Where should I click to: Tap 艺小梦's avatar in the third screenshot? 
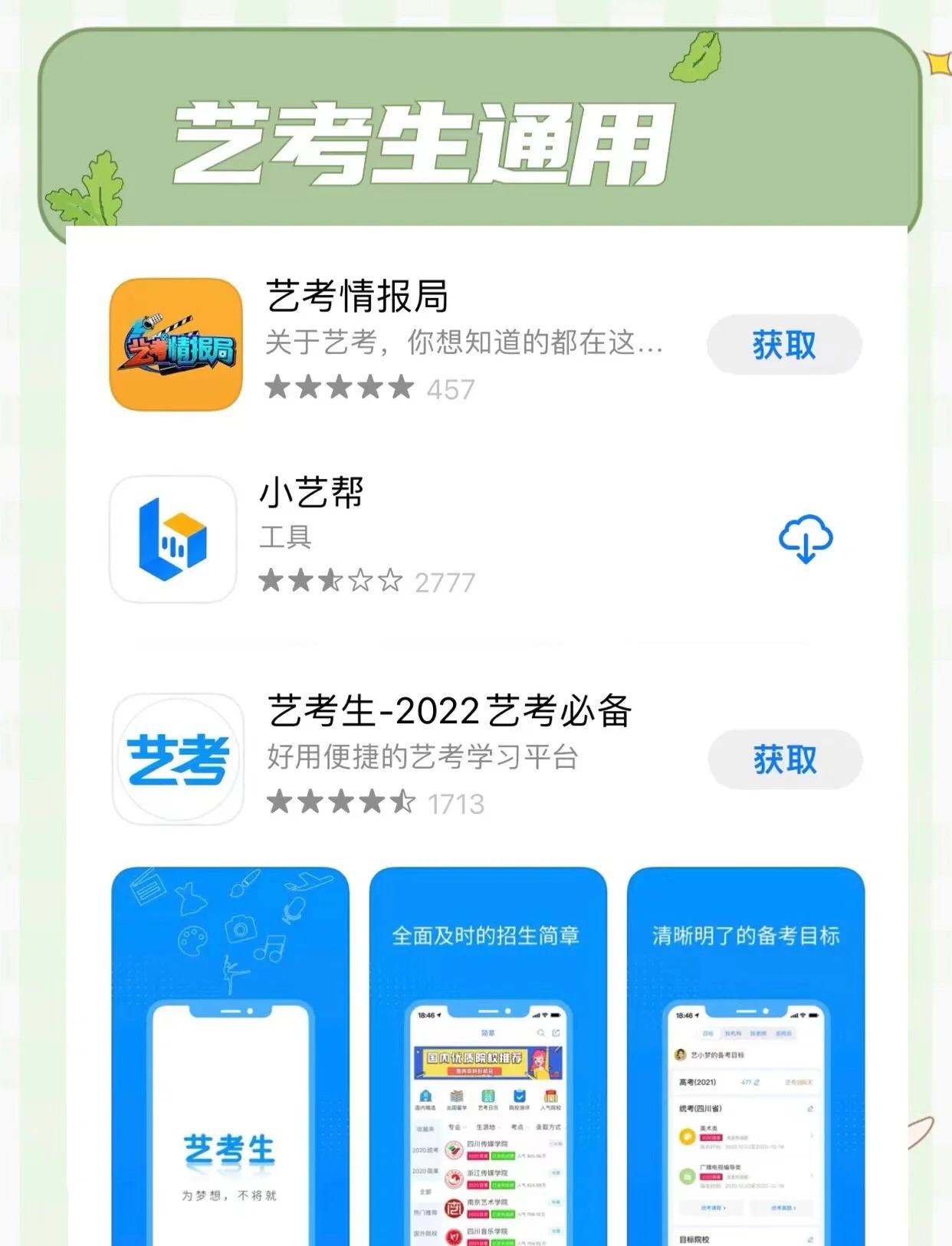coord(681,1055)
